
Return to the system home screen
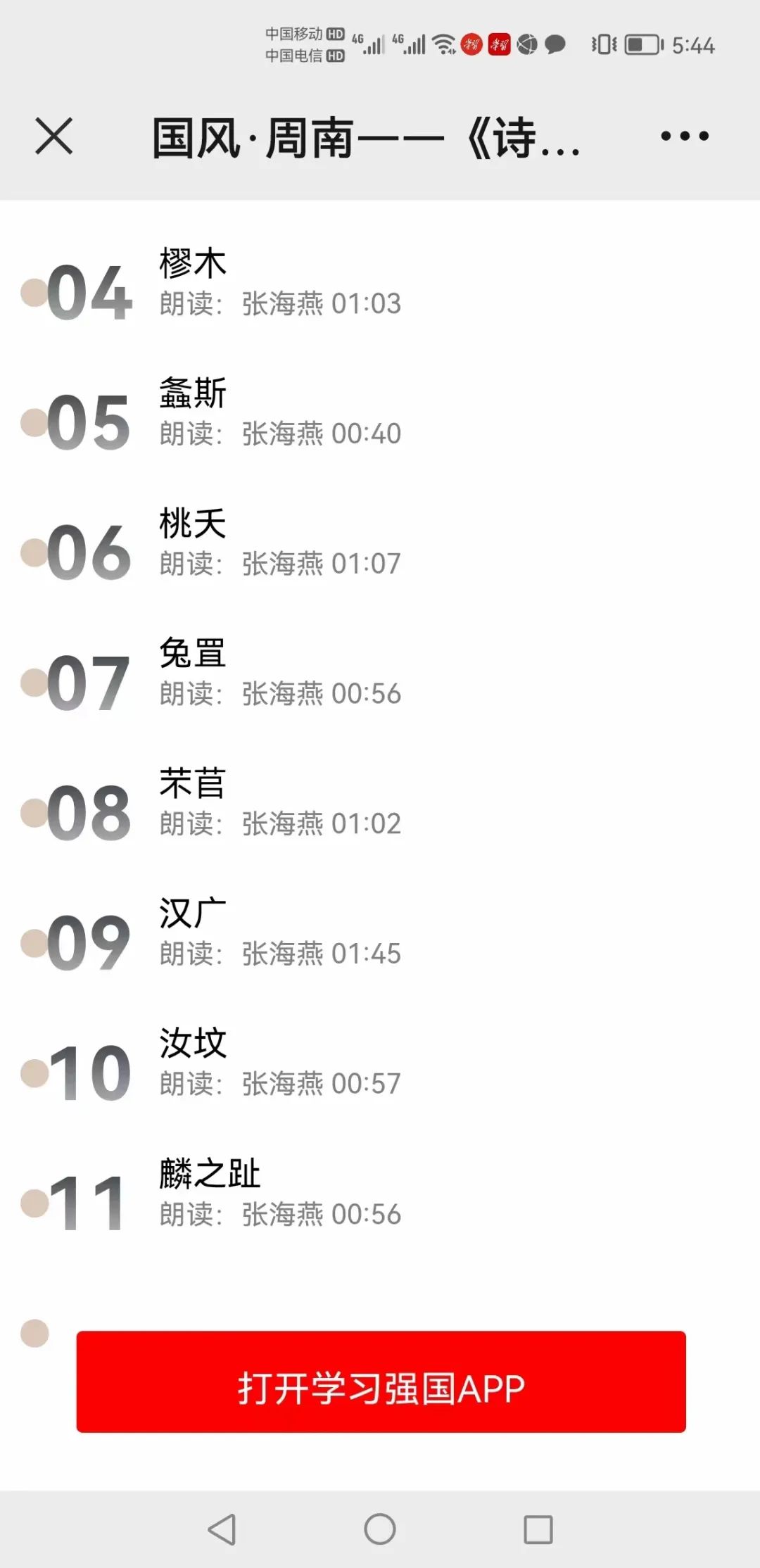380,1529
